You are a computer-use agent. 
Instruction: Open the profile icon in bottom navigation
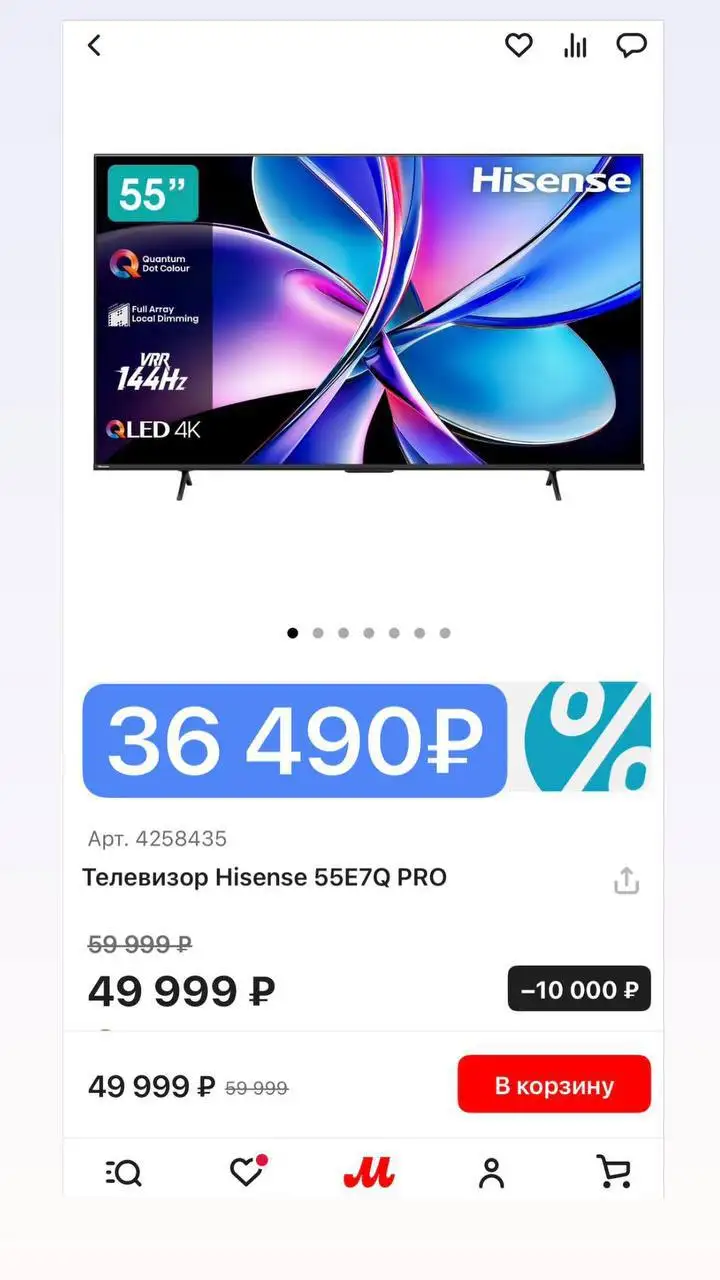(492, 1172)
